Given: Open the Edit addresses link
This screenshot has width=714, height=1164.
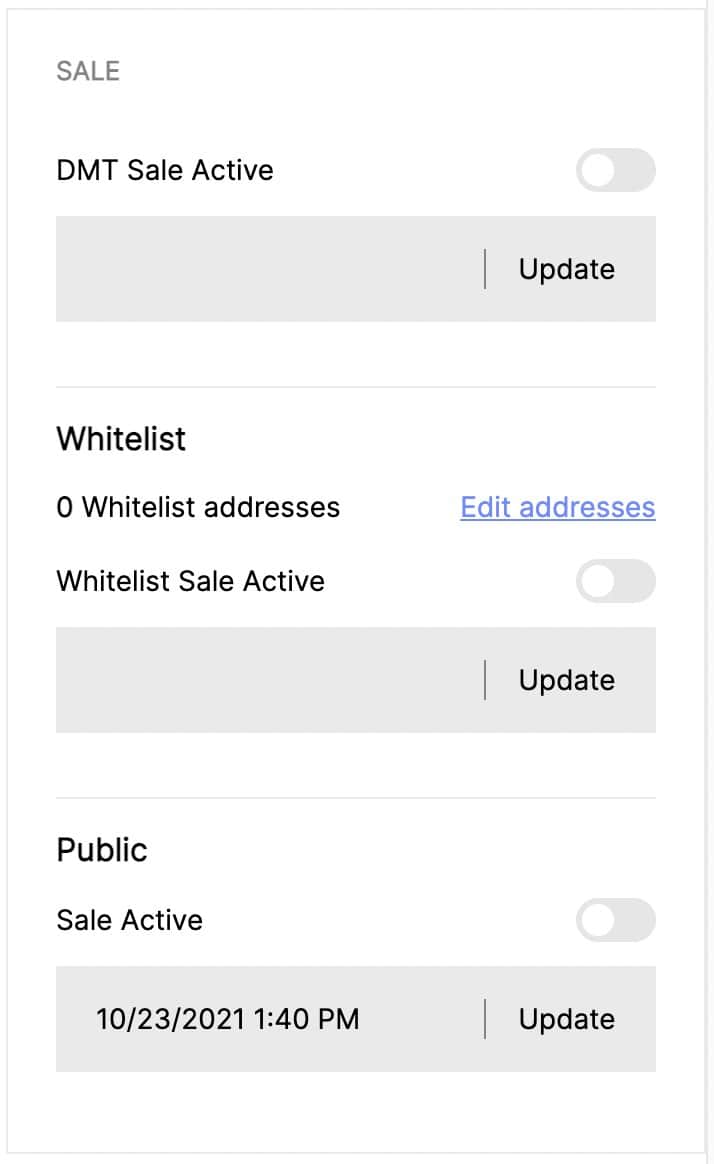Looking at the screenshot, I should pos(557,507).
